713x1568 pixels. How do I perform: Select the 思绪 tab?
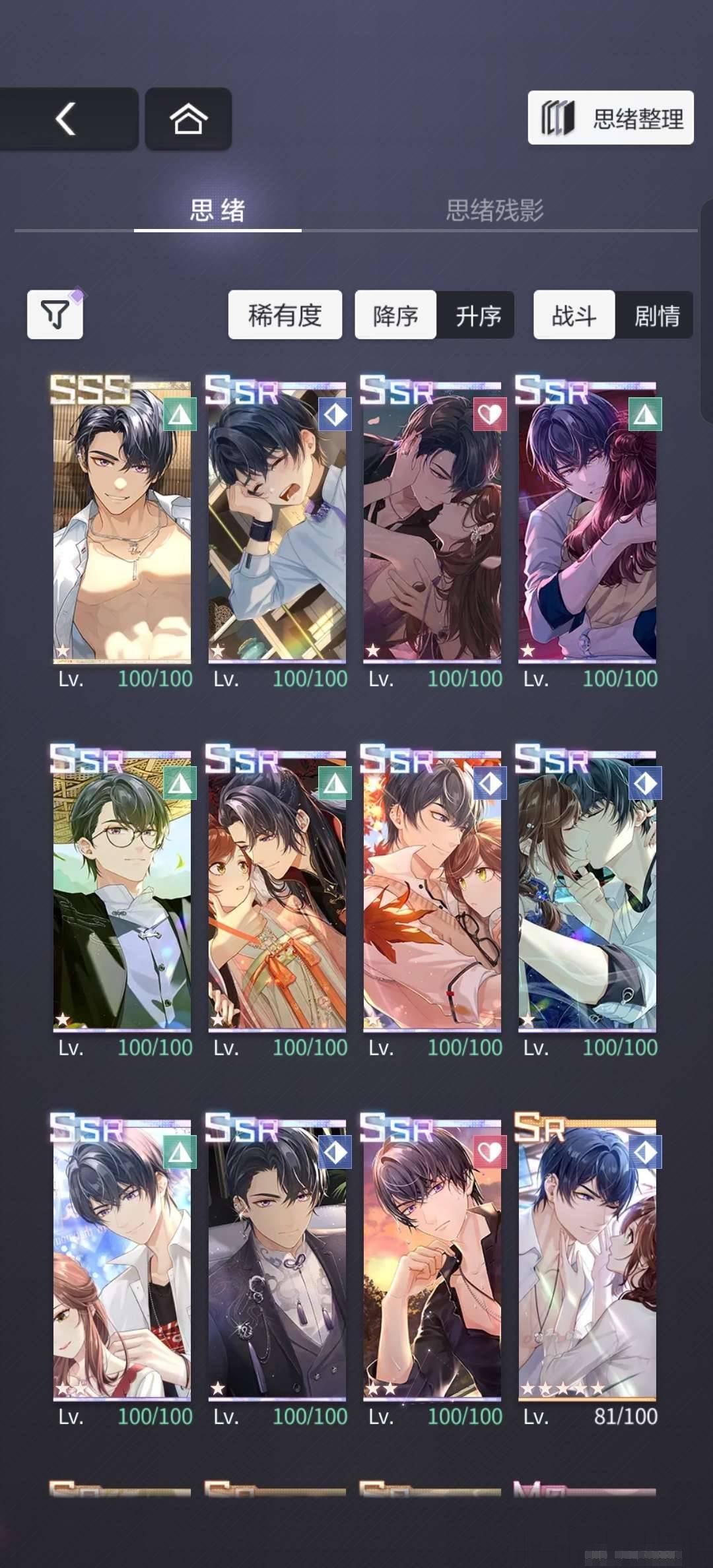(217, 211)
